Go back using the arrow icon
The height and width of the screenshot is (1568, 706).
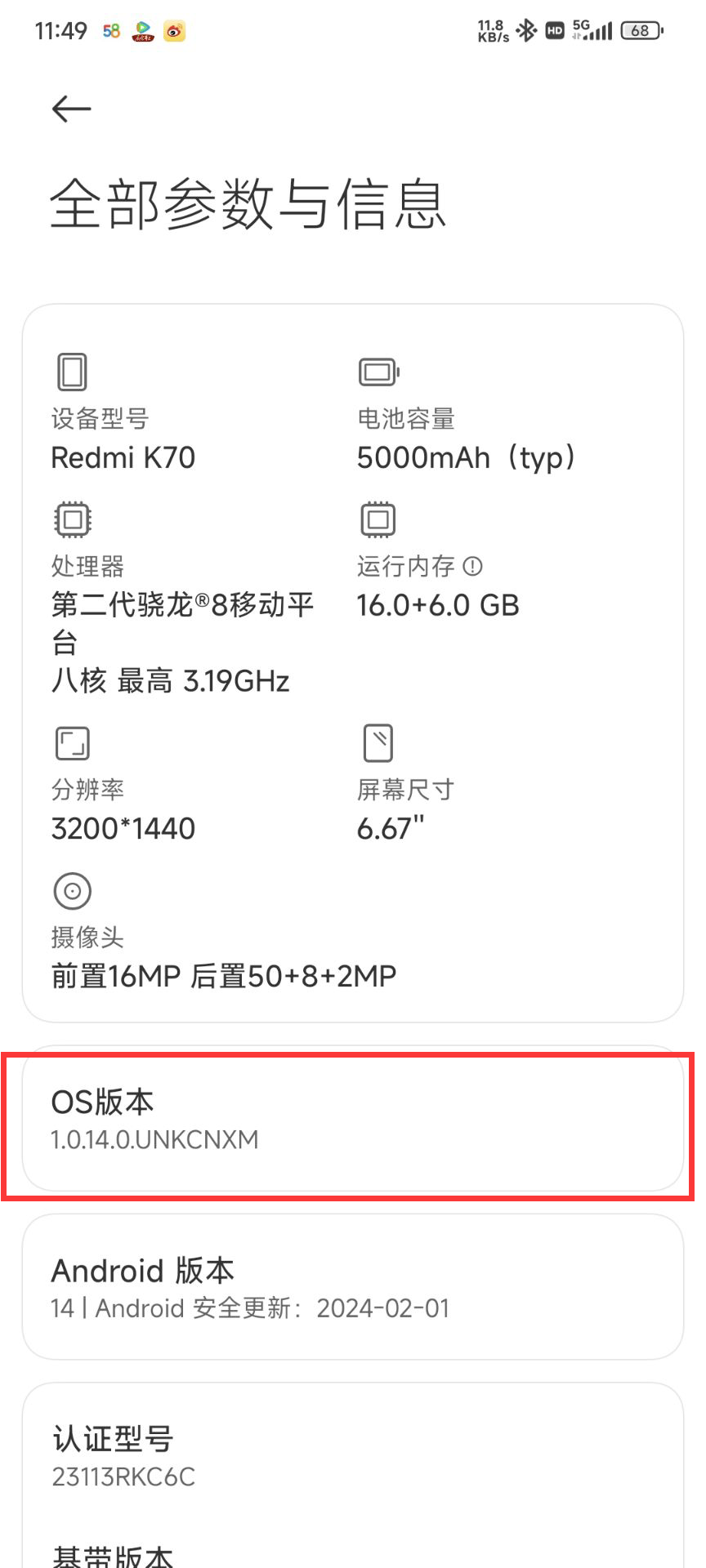[71, 109]
